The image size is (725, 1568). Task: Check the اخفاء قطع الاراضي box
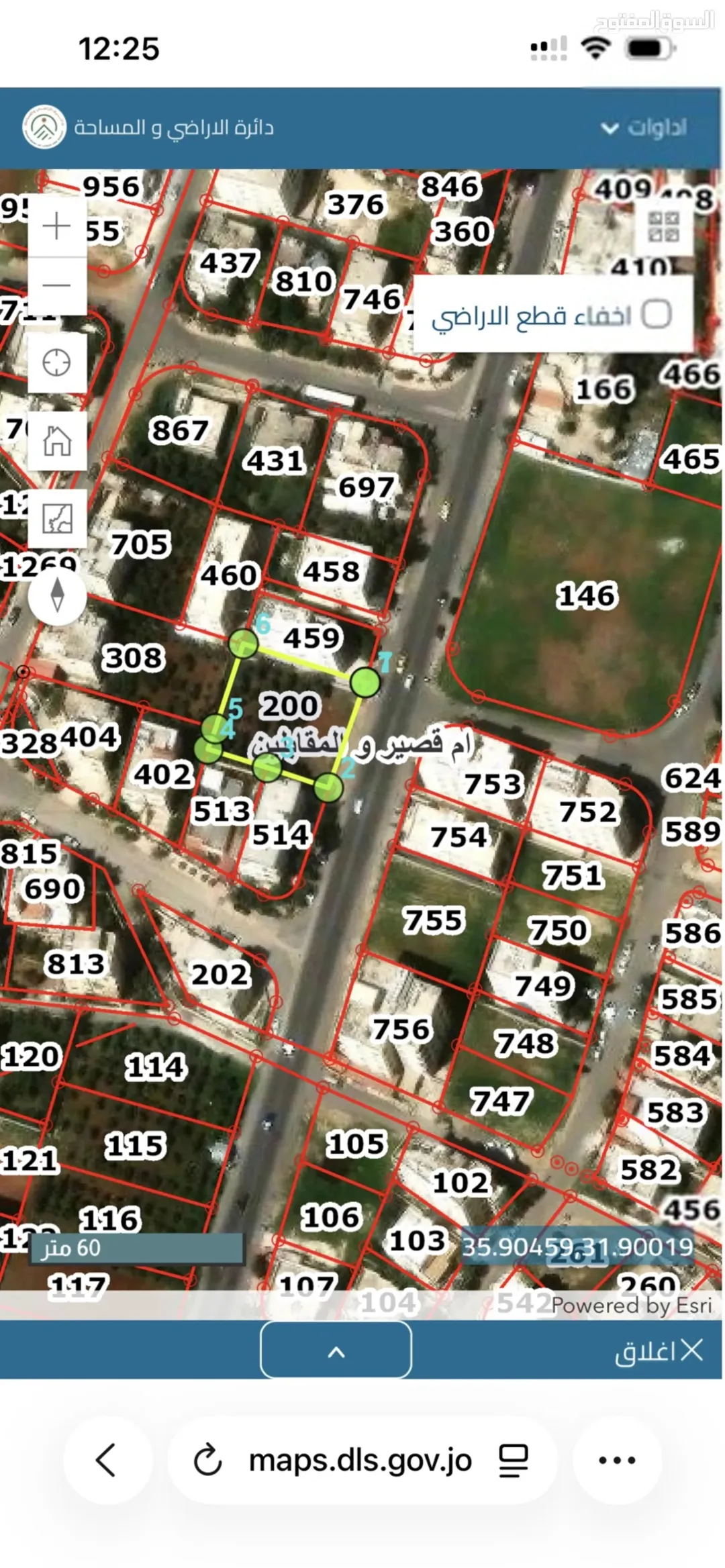[656, 314]
